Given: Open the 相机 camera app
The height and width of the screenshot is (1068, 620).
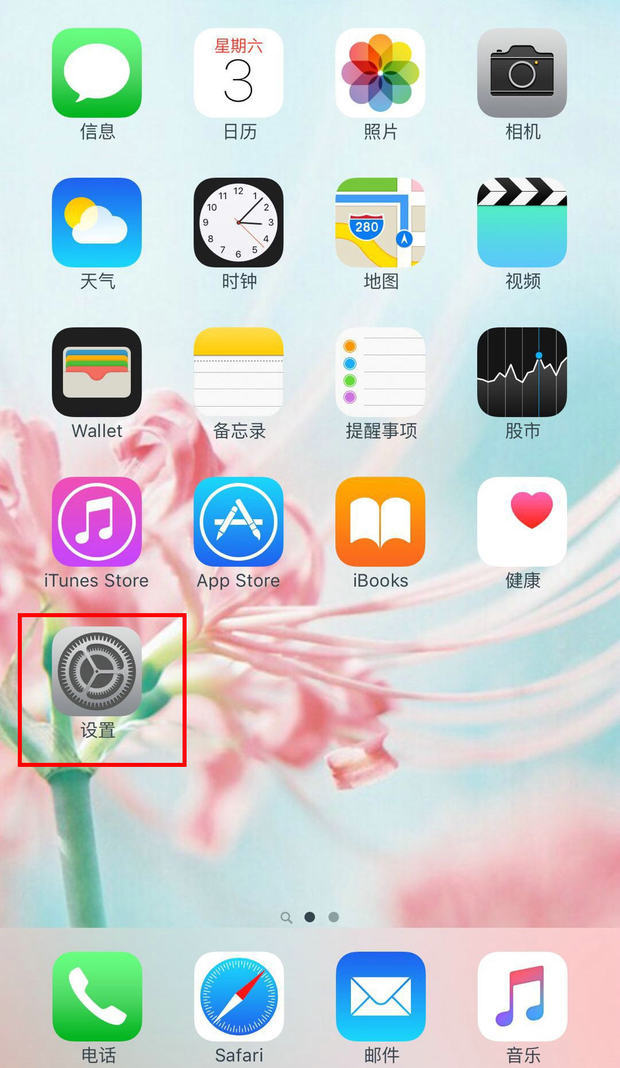Looking at the screenshot, I should click(522, 73).
